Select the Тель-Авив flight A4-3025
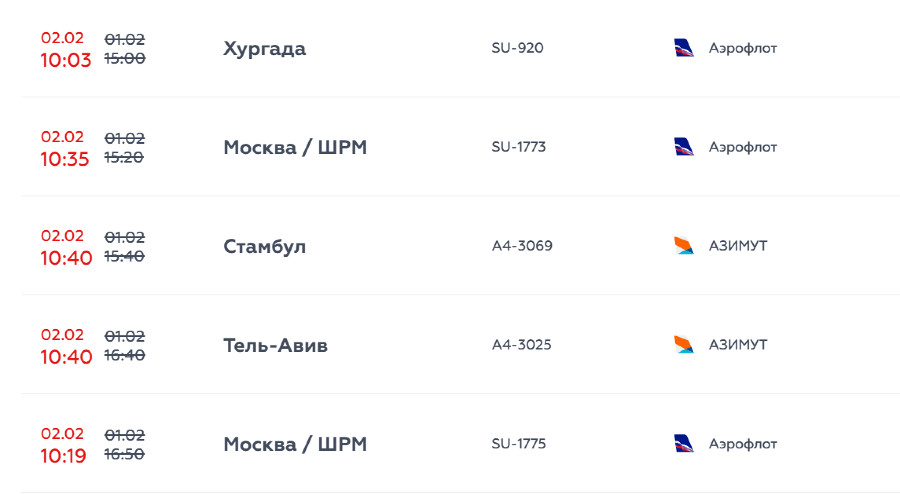This screenshot has width=900, height=494. tap(276, 346)
